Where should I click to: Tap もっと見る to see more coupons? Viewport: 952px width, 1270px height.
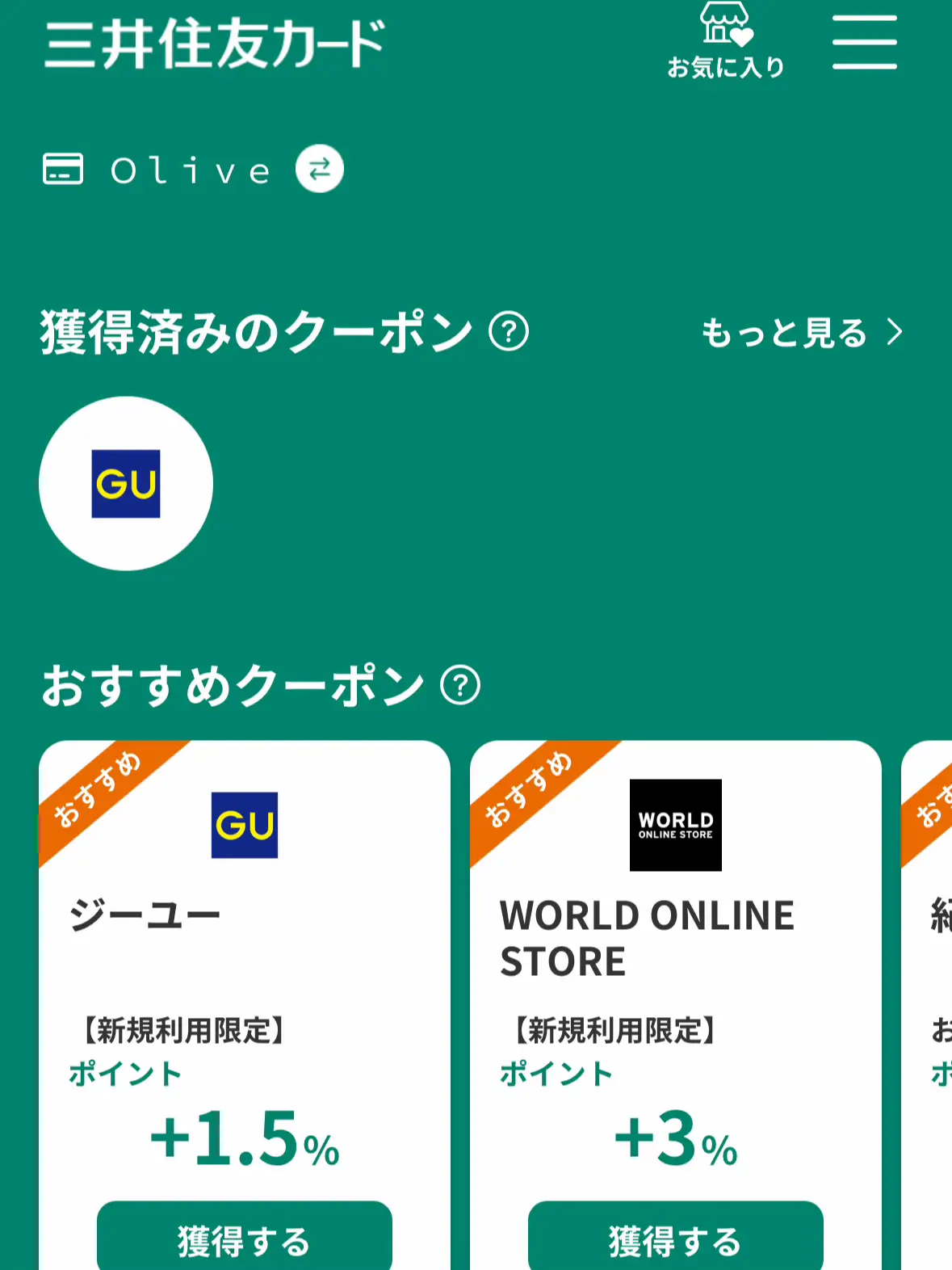click(801, 332)
